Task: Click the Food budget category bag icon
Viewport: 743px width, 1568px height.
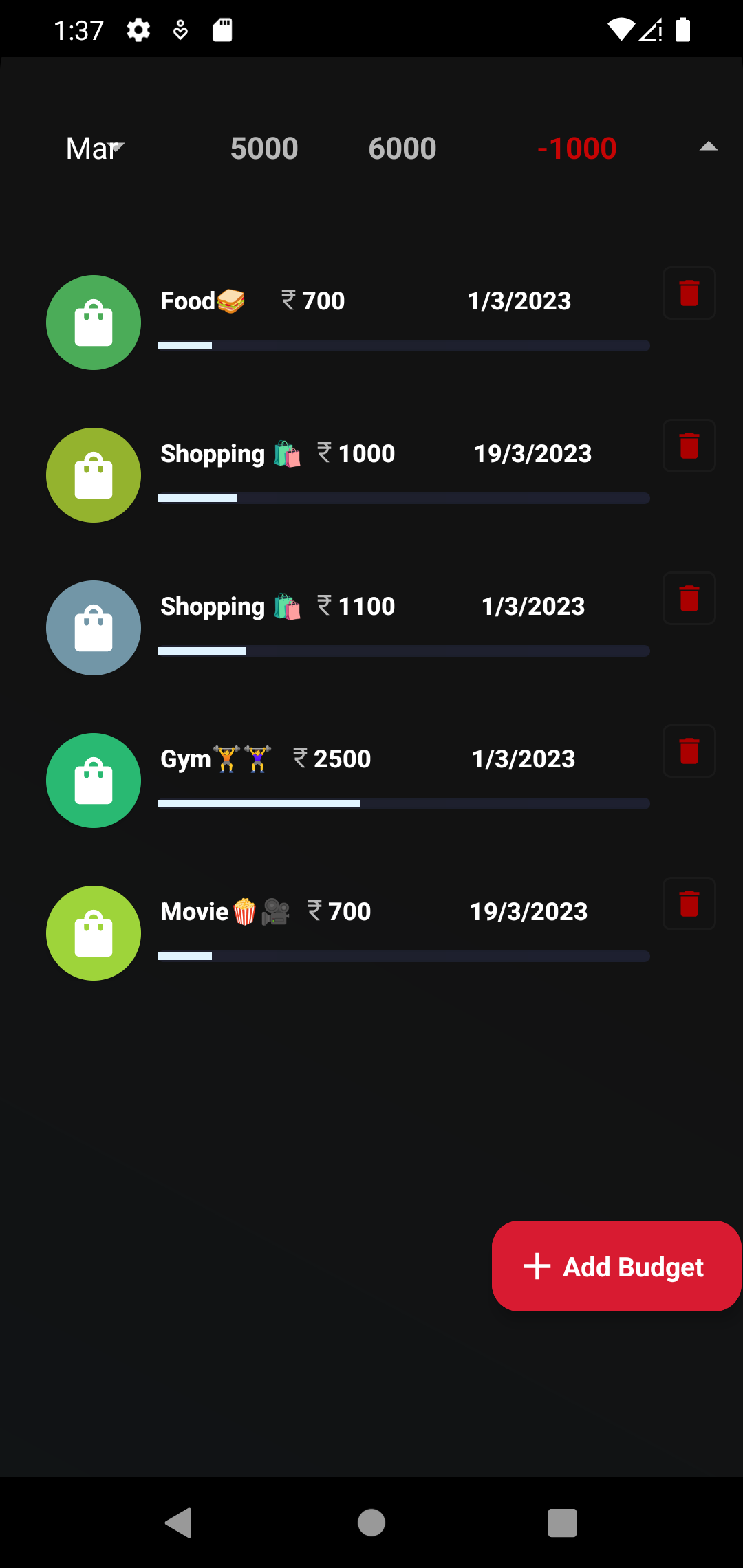Action: click(93, 322)
